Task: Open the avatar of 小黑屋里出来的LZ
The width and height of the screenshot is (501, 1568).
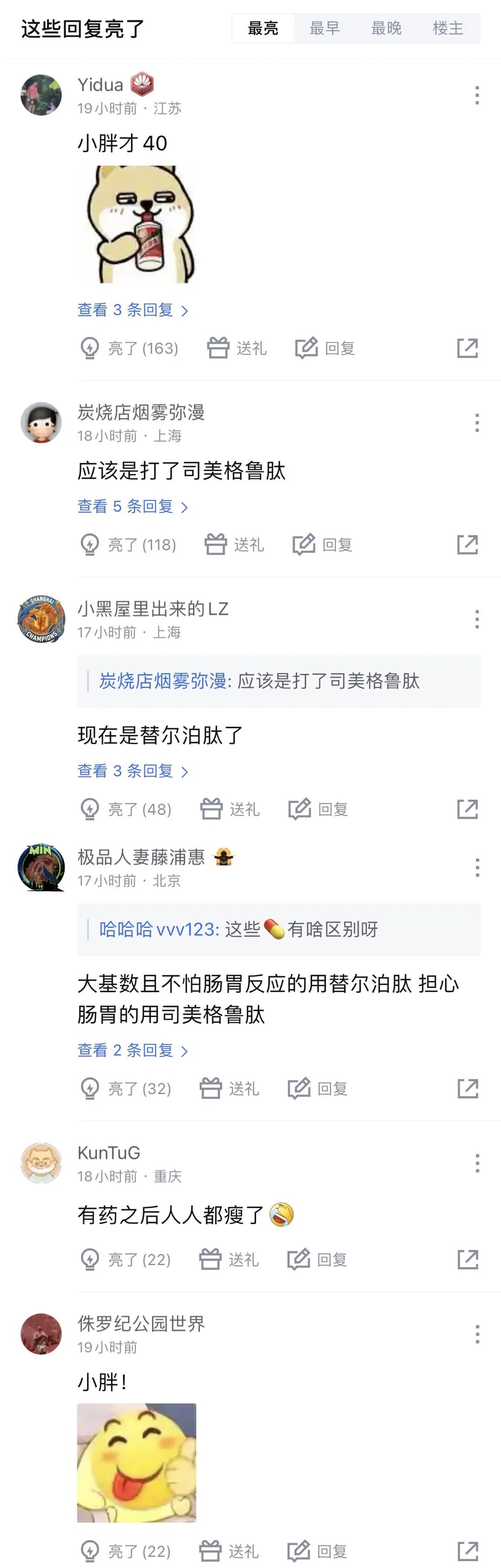Action: point(41,619)
